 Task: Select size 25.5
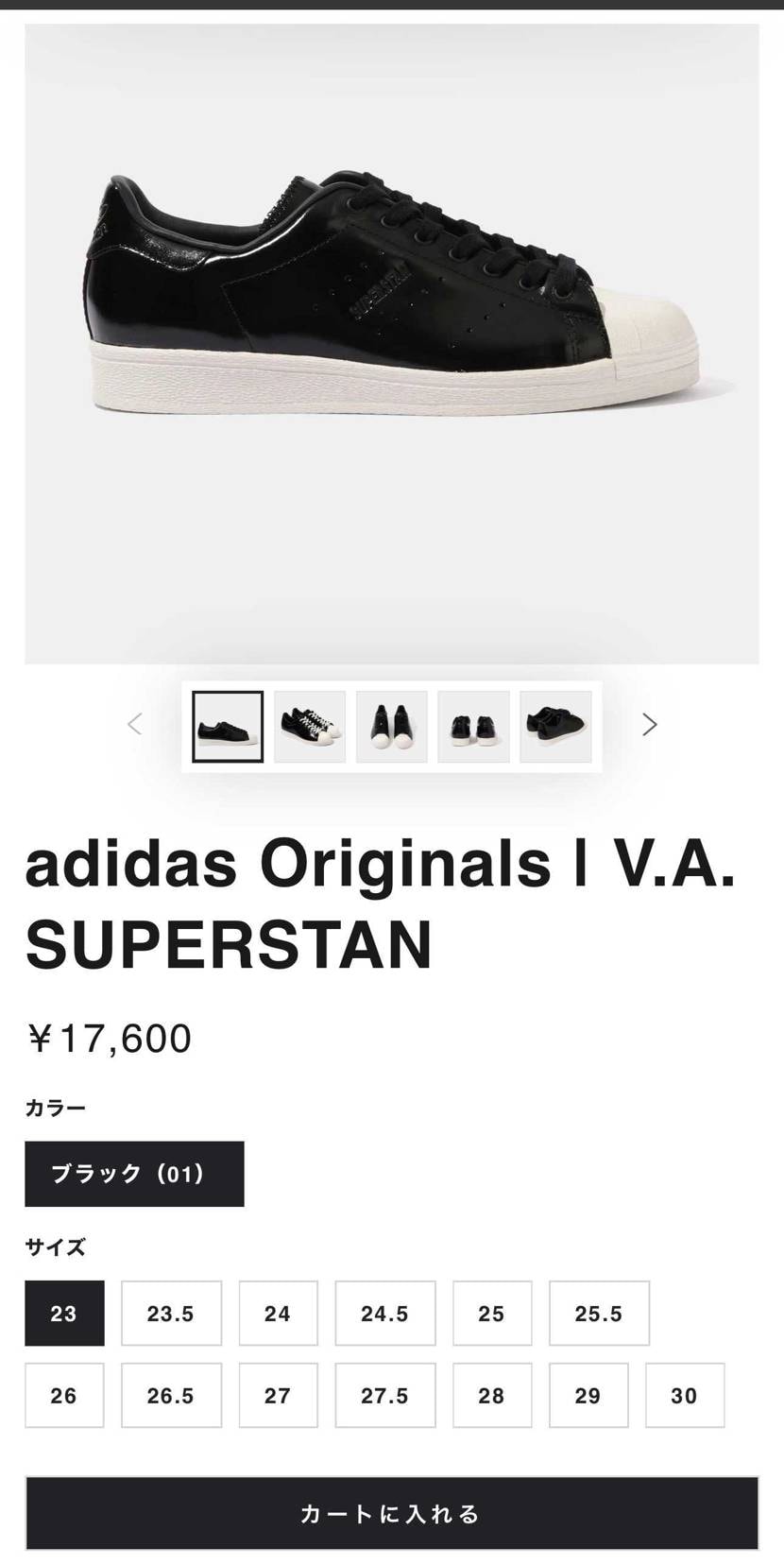599,1314
